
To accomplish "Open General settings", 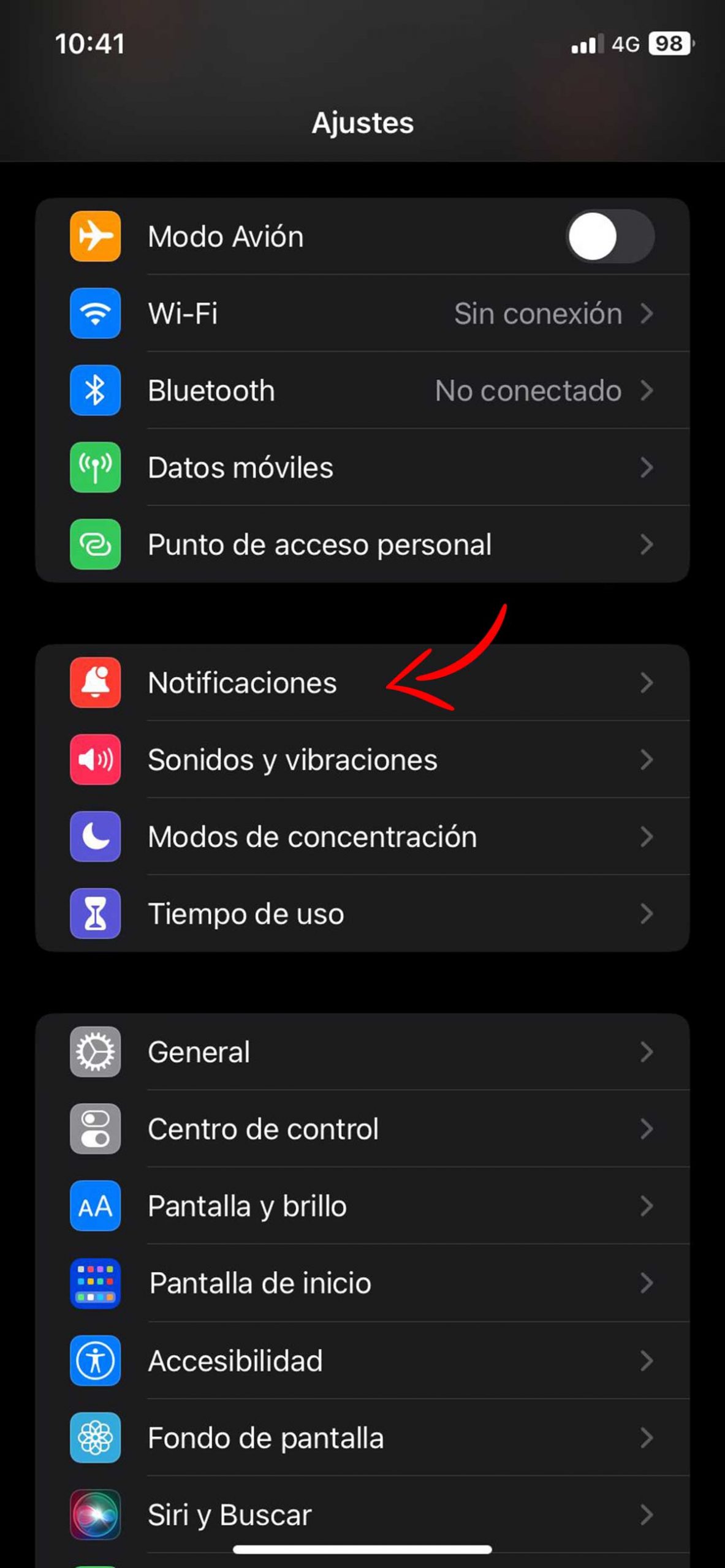I will (362, 1052).
